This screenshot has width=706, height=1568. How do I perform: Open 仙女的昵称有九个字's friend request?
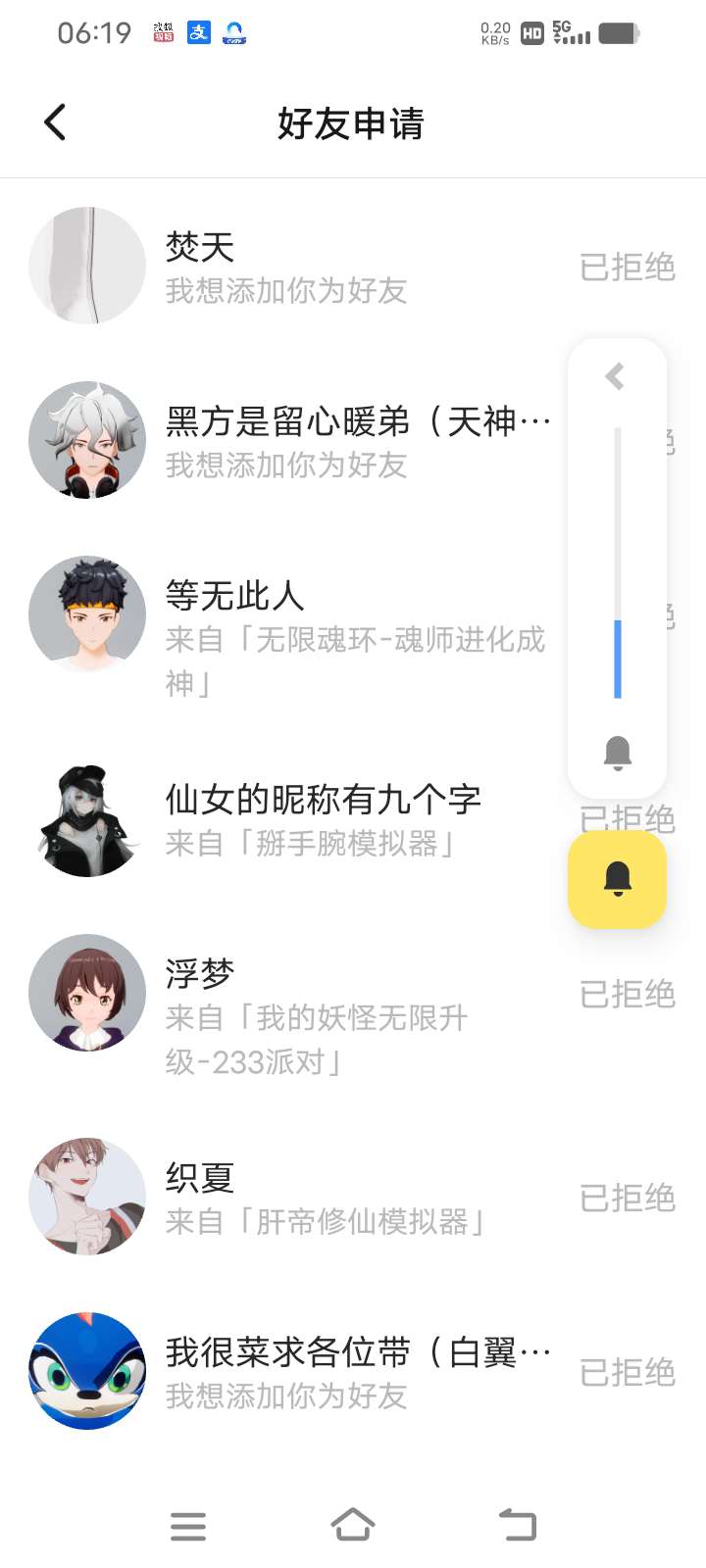pos(294,819)
